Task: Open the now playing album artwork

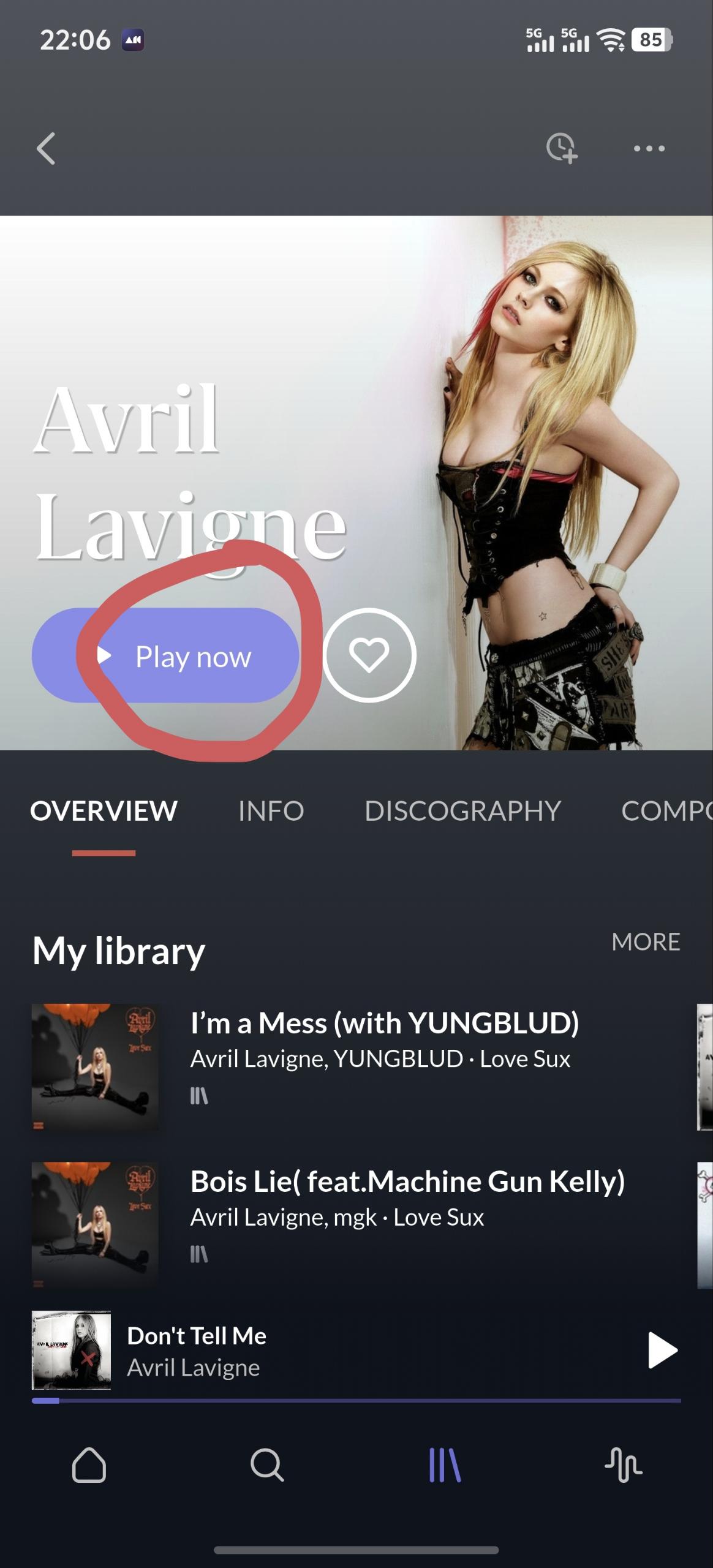Action: point(72,1350)
